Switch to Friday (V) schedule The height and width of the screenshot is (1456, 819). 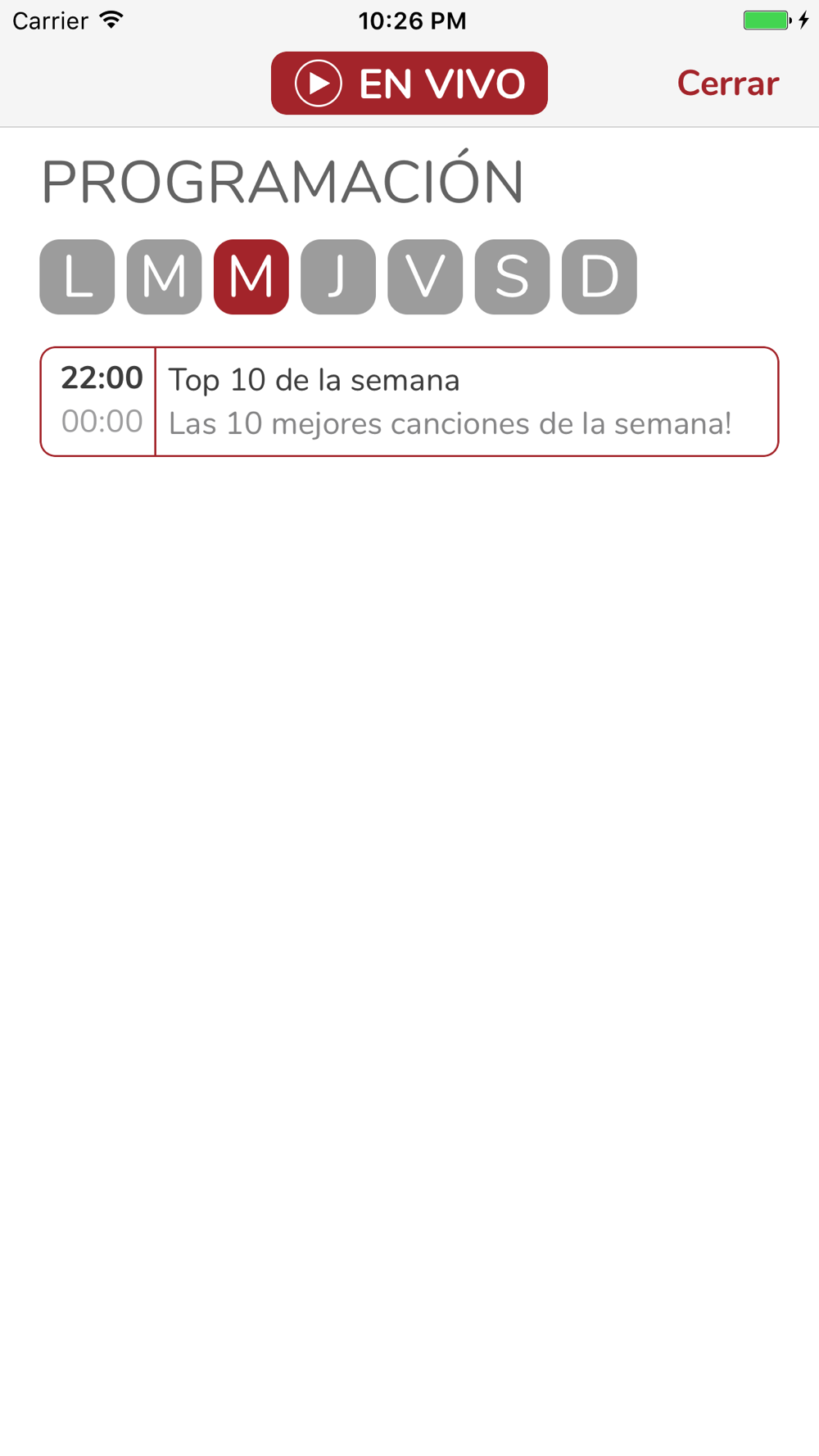[424, 277]
